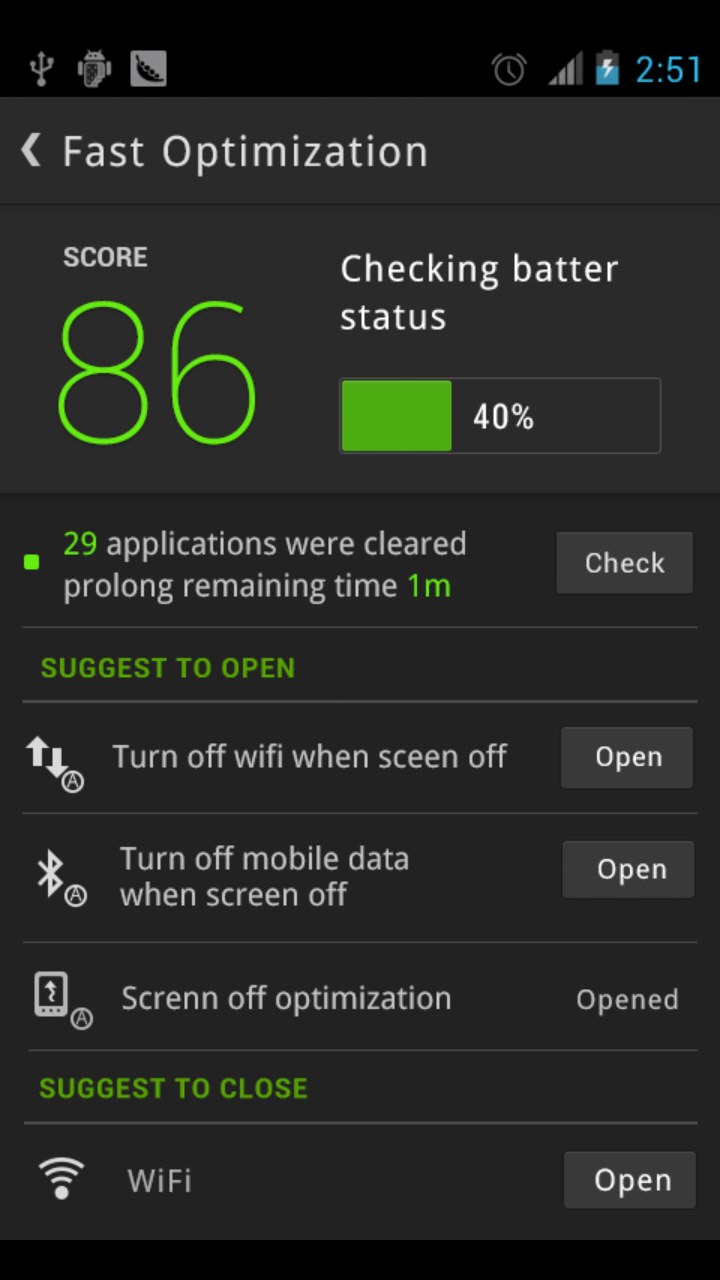Open 'Turn off wifi when sceen off'
720x1280 pixels.
coord(627,757)
